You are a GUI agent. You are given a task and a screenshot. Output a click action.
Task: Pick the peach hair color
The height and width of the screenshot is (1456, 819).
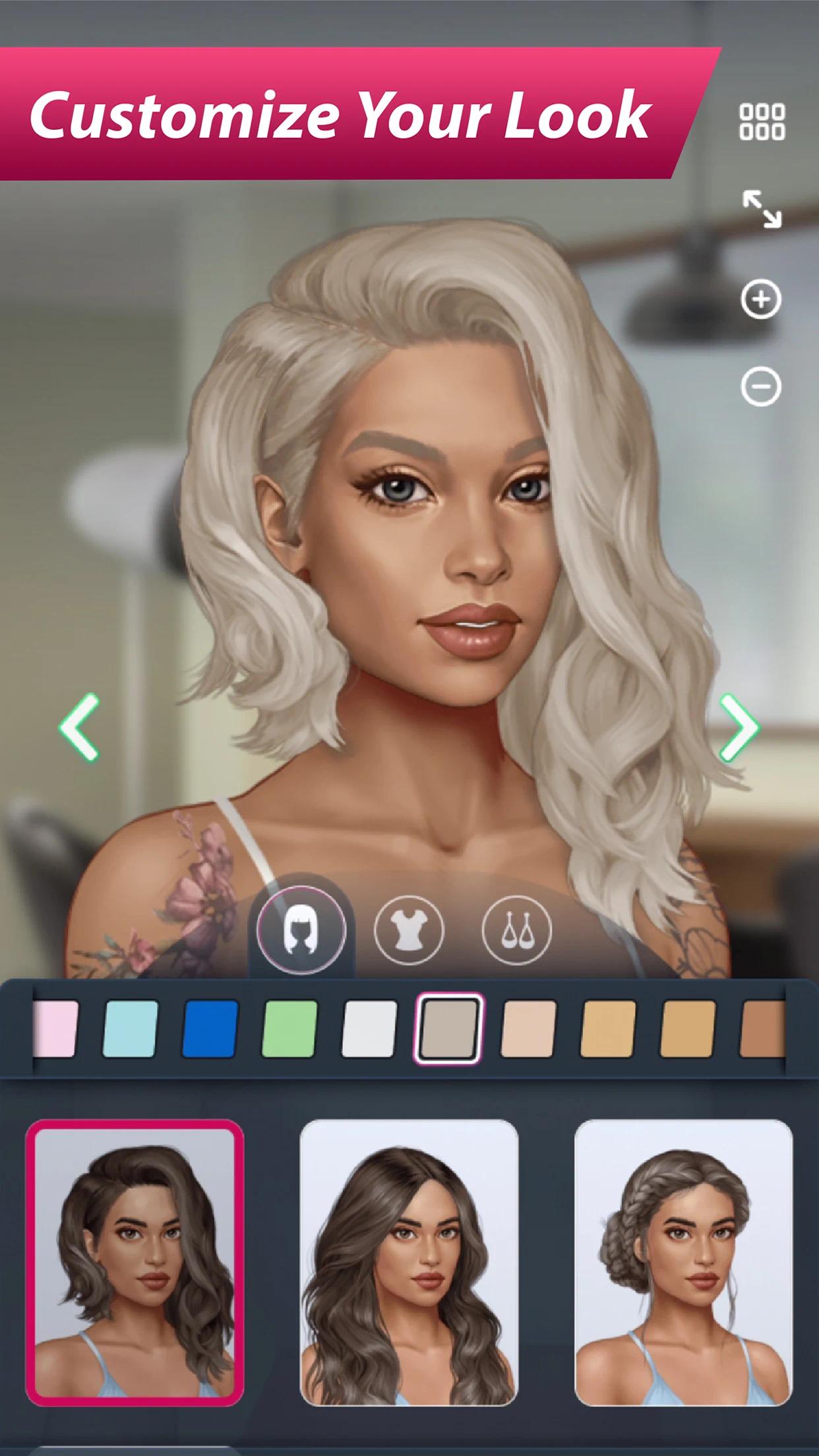coord(529,1029)
